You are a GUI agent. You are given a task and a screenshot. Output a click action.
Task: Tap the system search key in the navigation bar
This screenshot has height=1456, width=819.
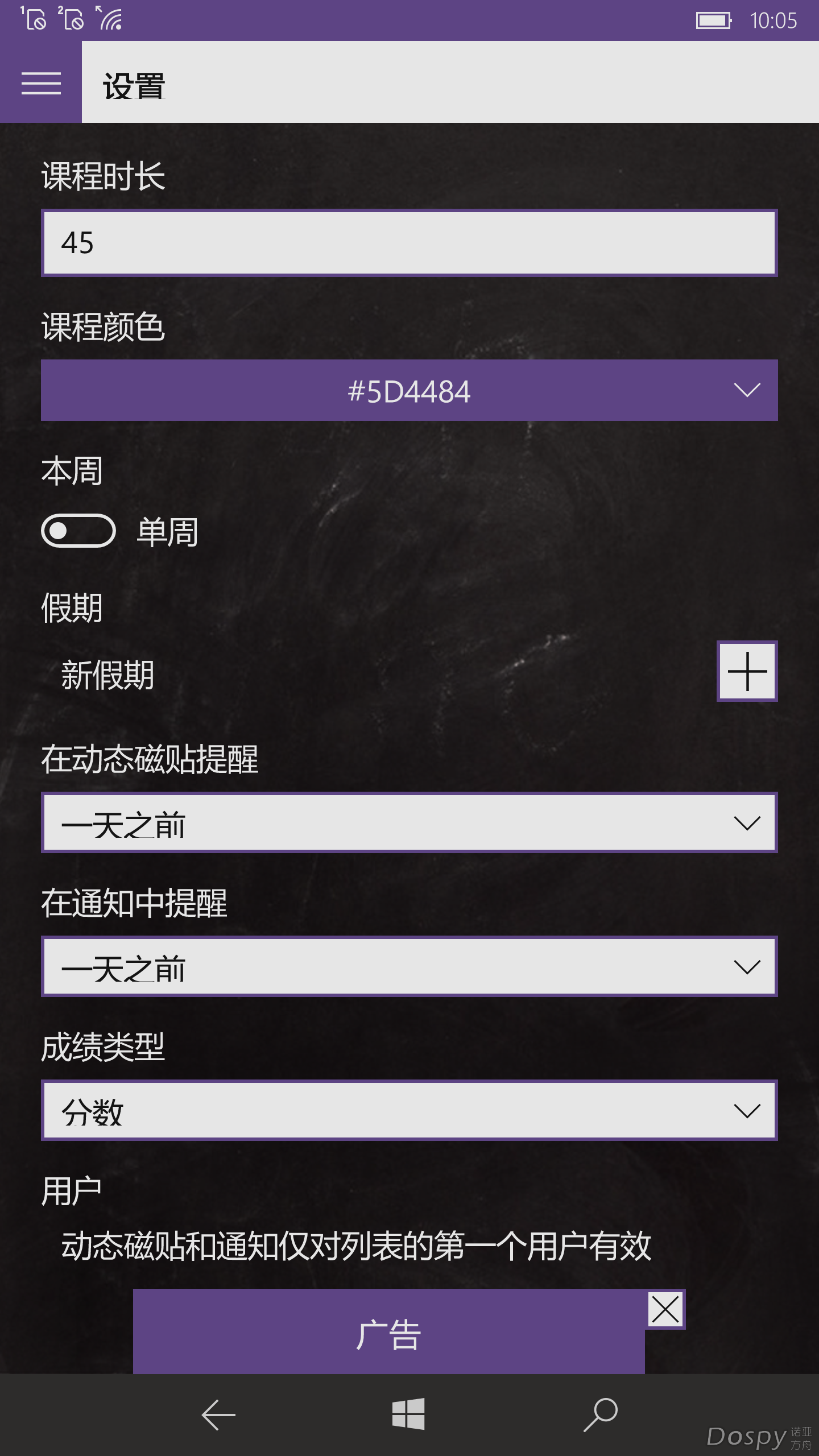click(601, 1414)
